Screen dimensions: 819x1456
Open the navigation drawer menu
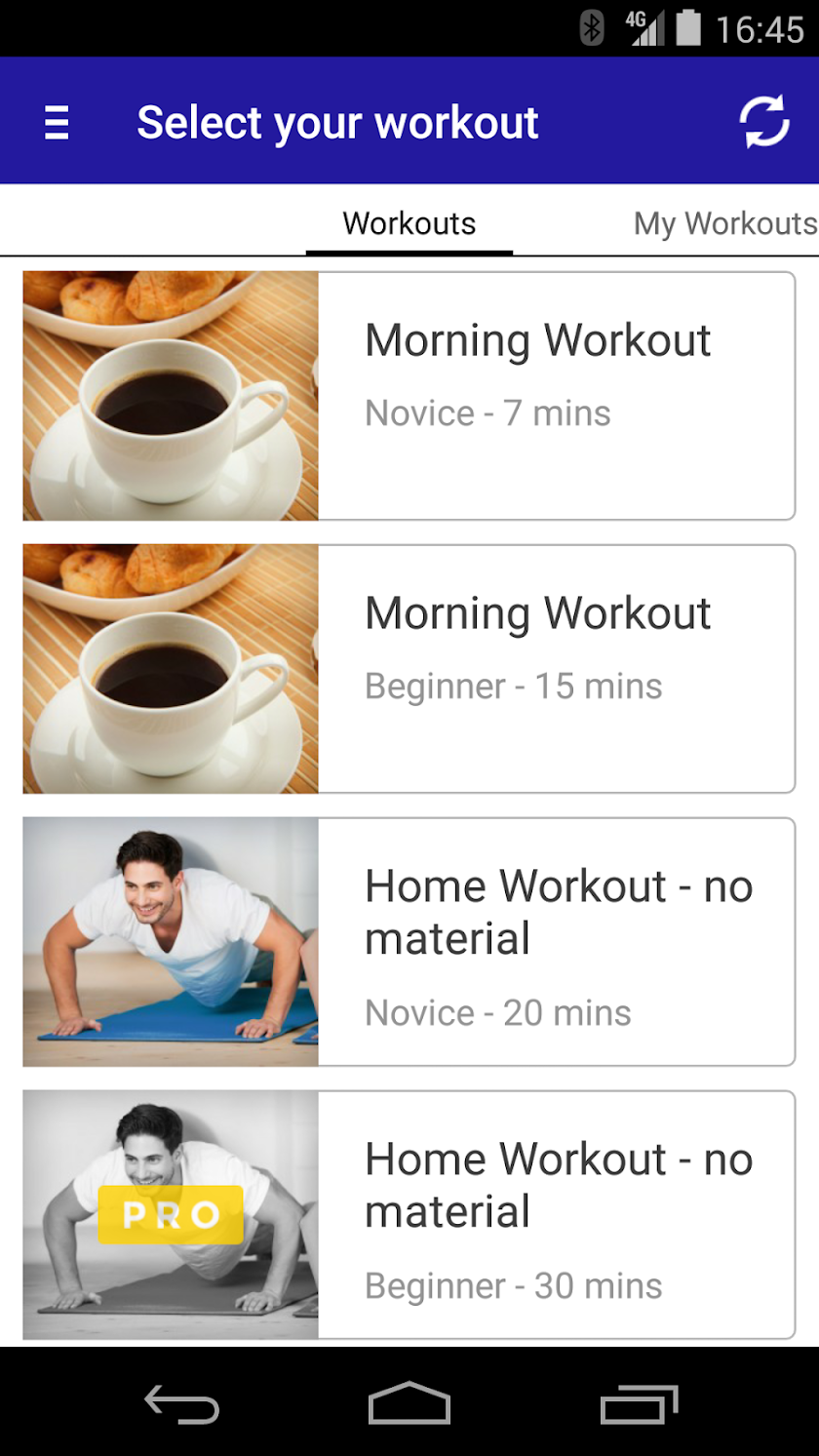click(57, 123)
